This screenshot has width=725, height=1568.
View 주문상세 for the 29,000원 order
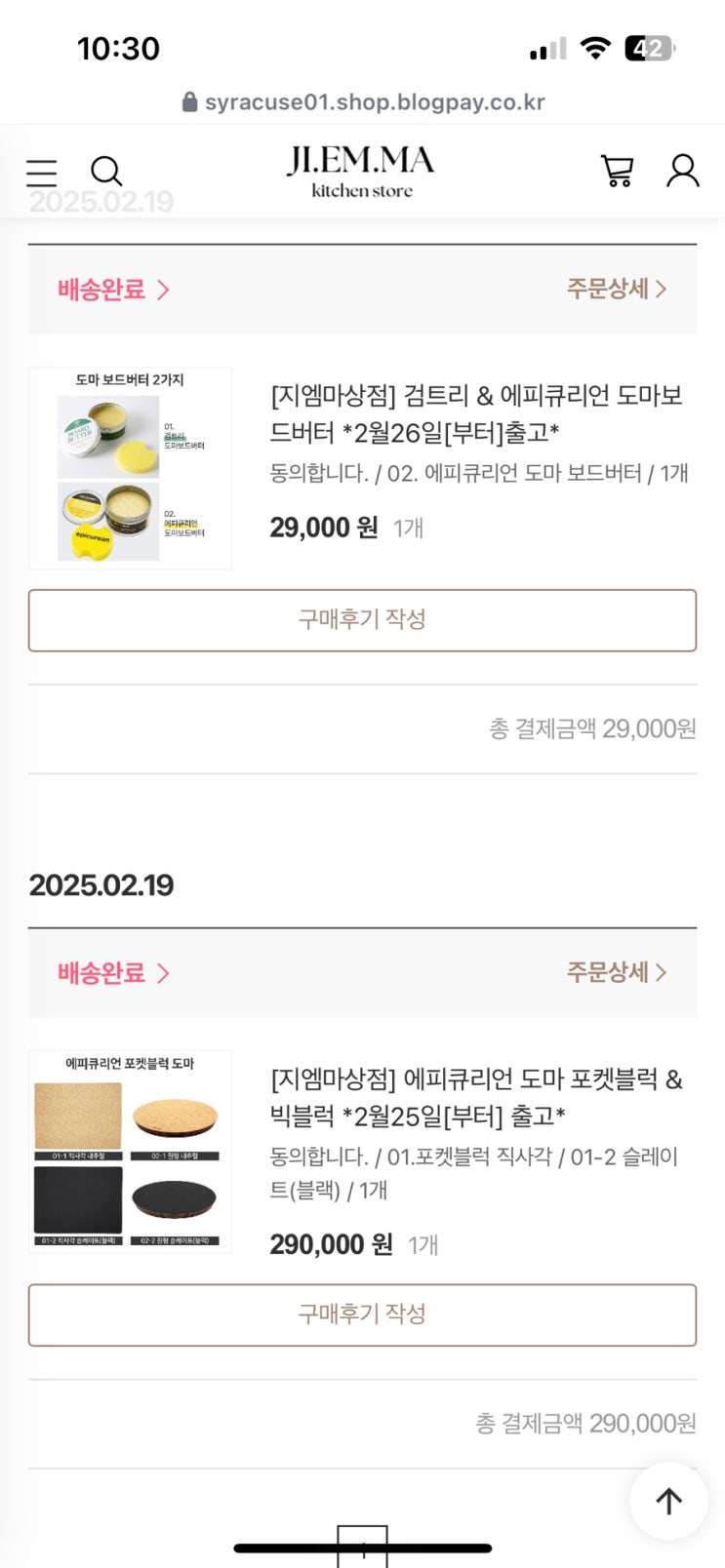[617, 289]
